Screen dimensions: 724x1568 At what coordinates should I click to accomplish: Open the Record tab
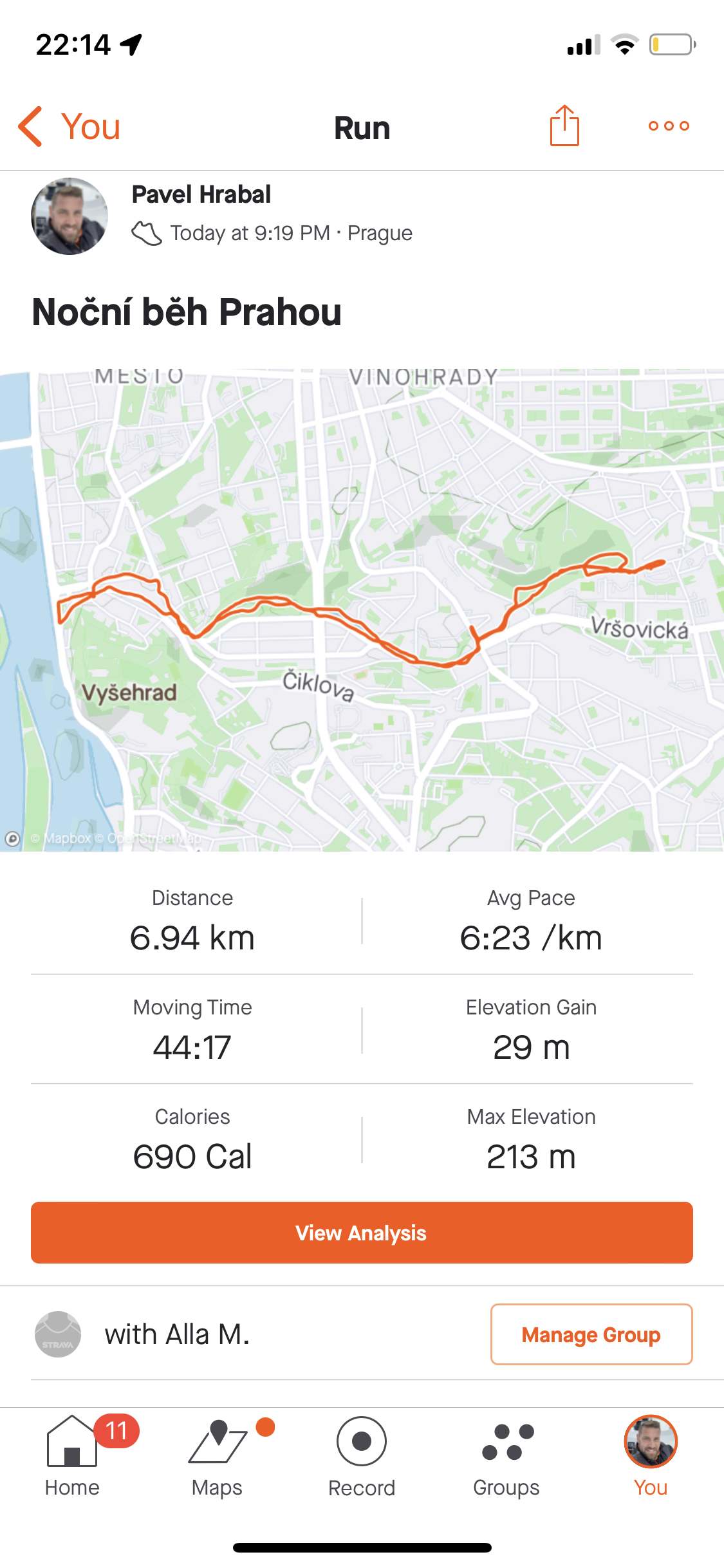point(362,1458)
